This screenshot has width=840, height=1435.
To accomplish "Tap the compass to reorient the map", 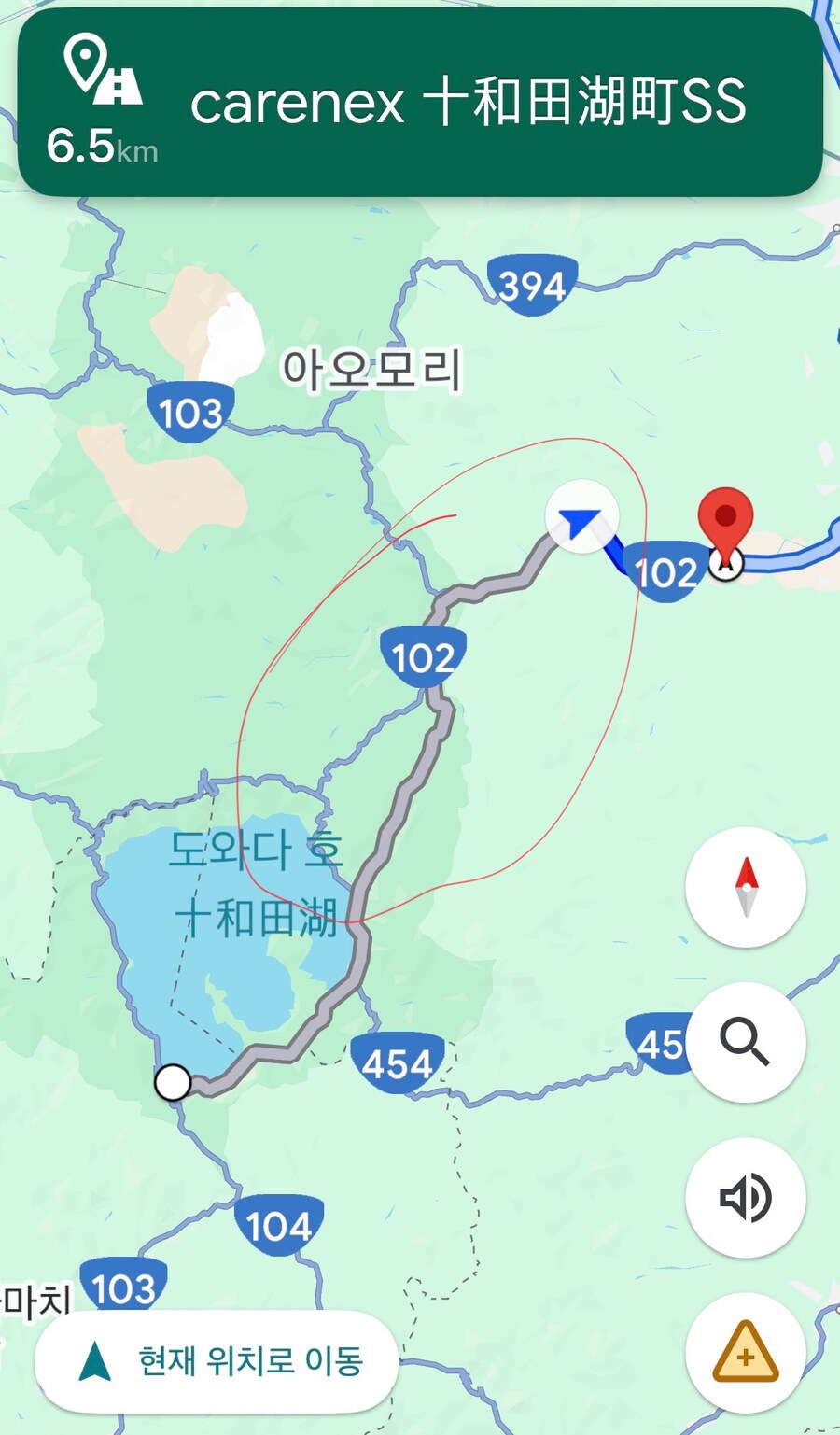I will coord(746,887).
